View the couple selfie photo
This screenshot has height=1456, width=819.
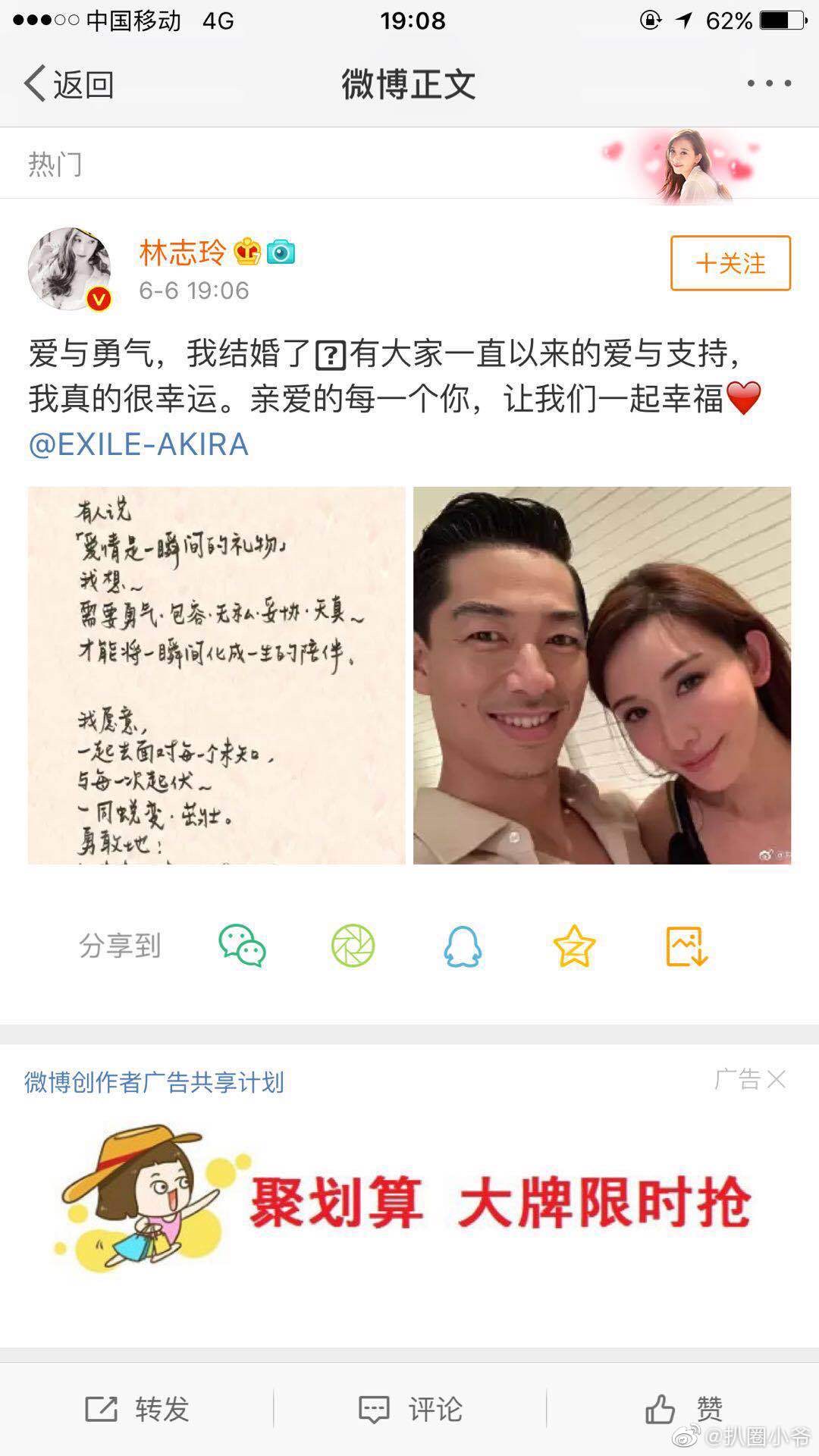[x=602, y=675]
